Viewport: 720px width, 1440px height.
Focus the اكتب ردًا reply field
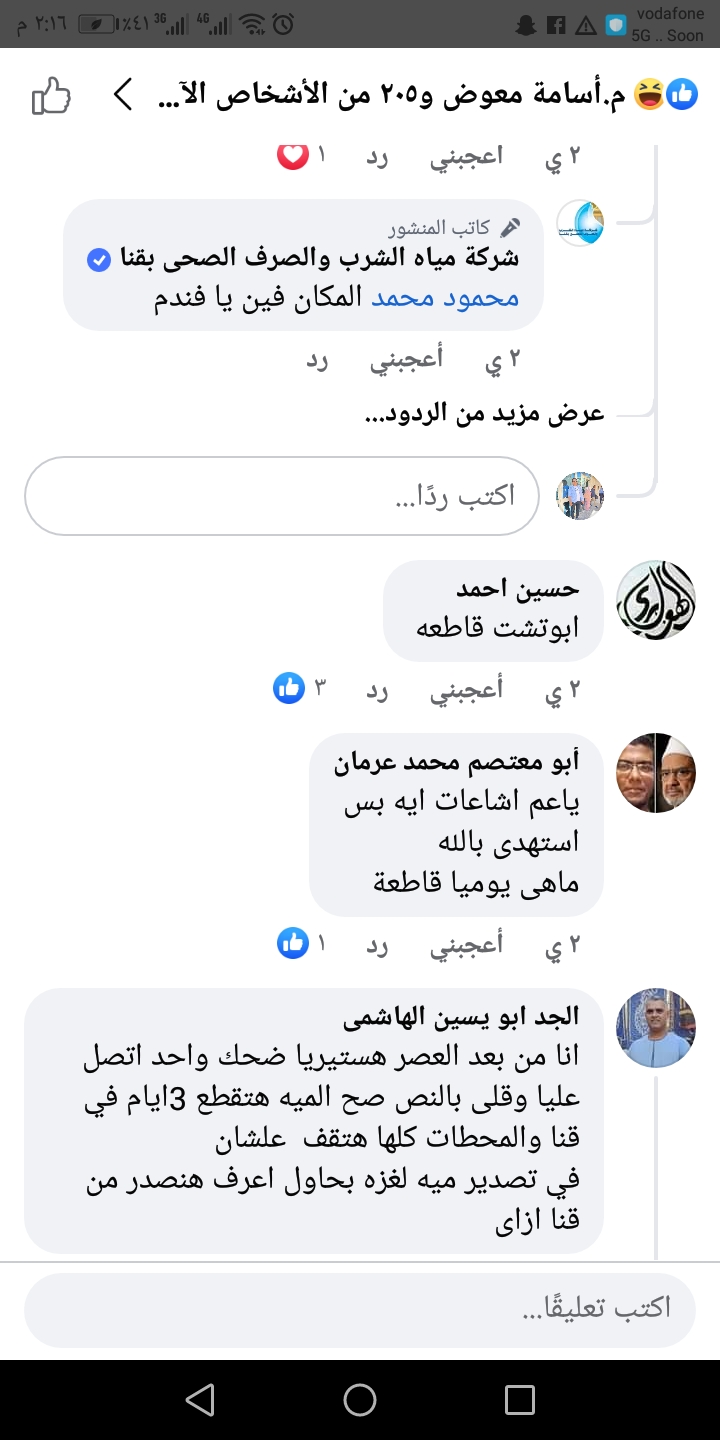(282, 496)
